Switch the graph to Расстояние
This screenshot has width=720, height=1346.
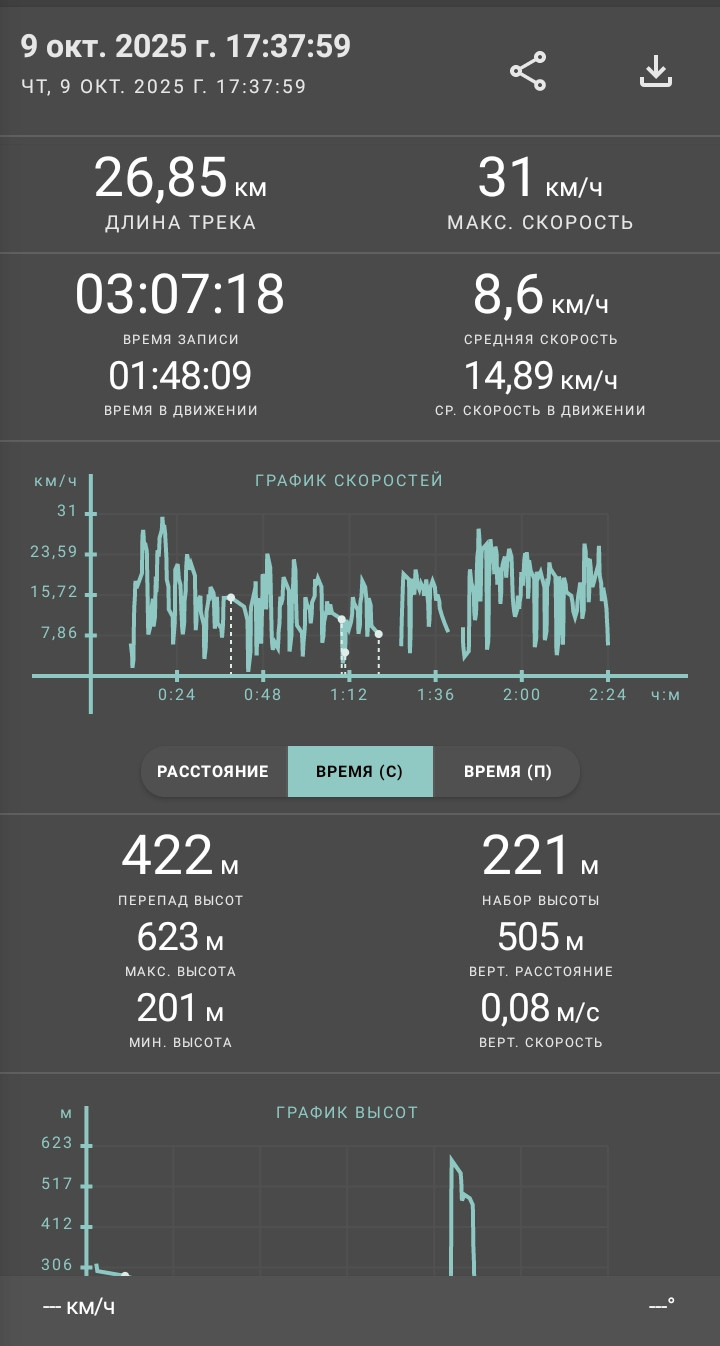(213, 771)
